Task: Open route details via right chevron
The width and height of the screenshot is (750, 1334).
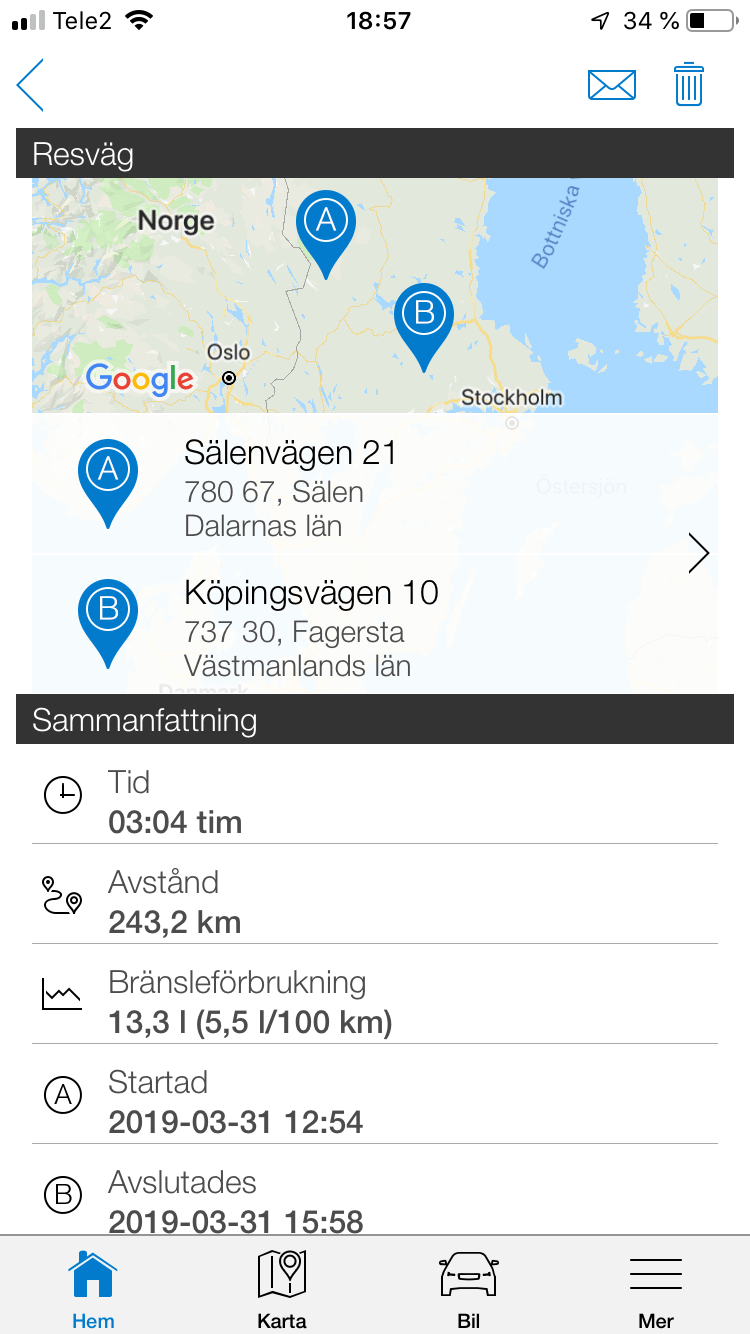Action: 699,553
